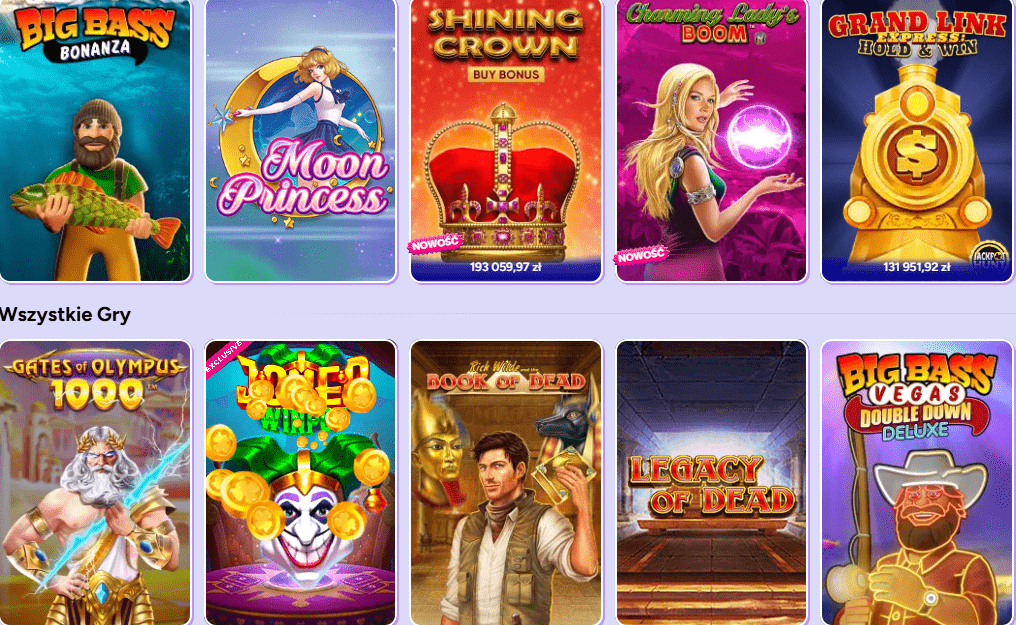Open the Big Bass Bonanza game
The width and height of the screenshot is (1016, 625).
pyautogui.click(x=95, y=140)
